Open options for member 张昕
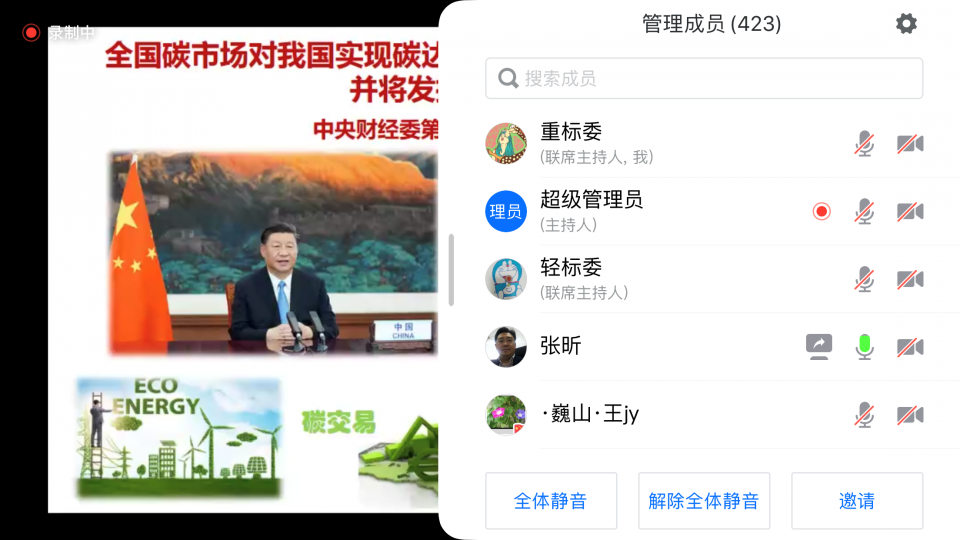The height and width of the screenshot is (540, 960). pos(704,347)
